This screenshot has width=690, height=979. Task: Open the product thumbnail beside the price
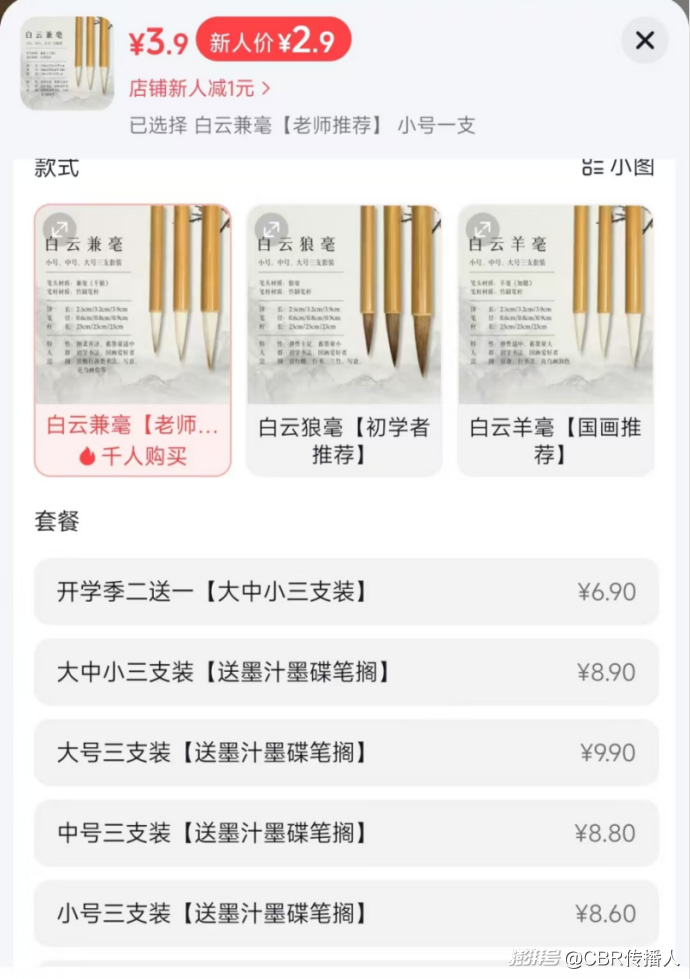click(x=66, y=62)
